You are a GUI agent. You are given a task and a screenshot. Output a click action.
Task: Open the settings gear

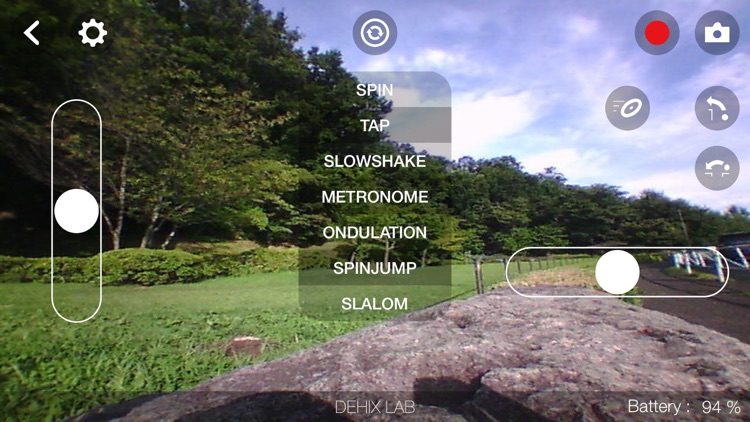coord(92,33)
